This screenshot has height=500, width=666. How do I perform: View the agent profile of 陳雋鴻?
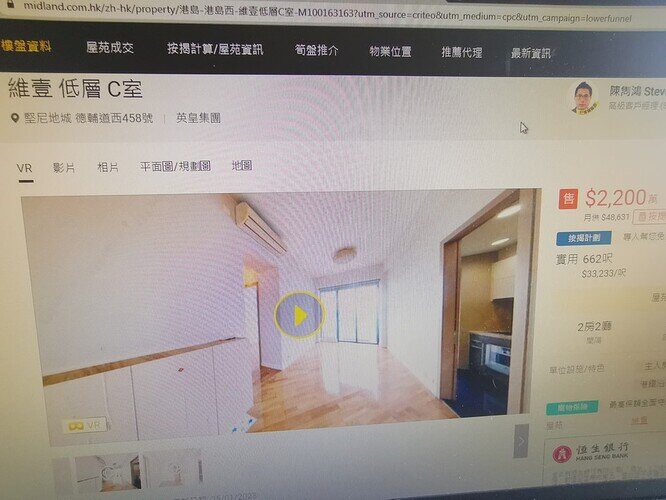coord(585,98)
